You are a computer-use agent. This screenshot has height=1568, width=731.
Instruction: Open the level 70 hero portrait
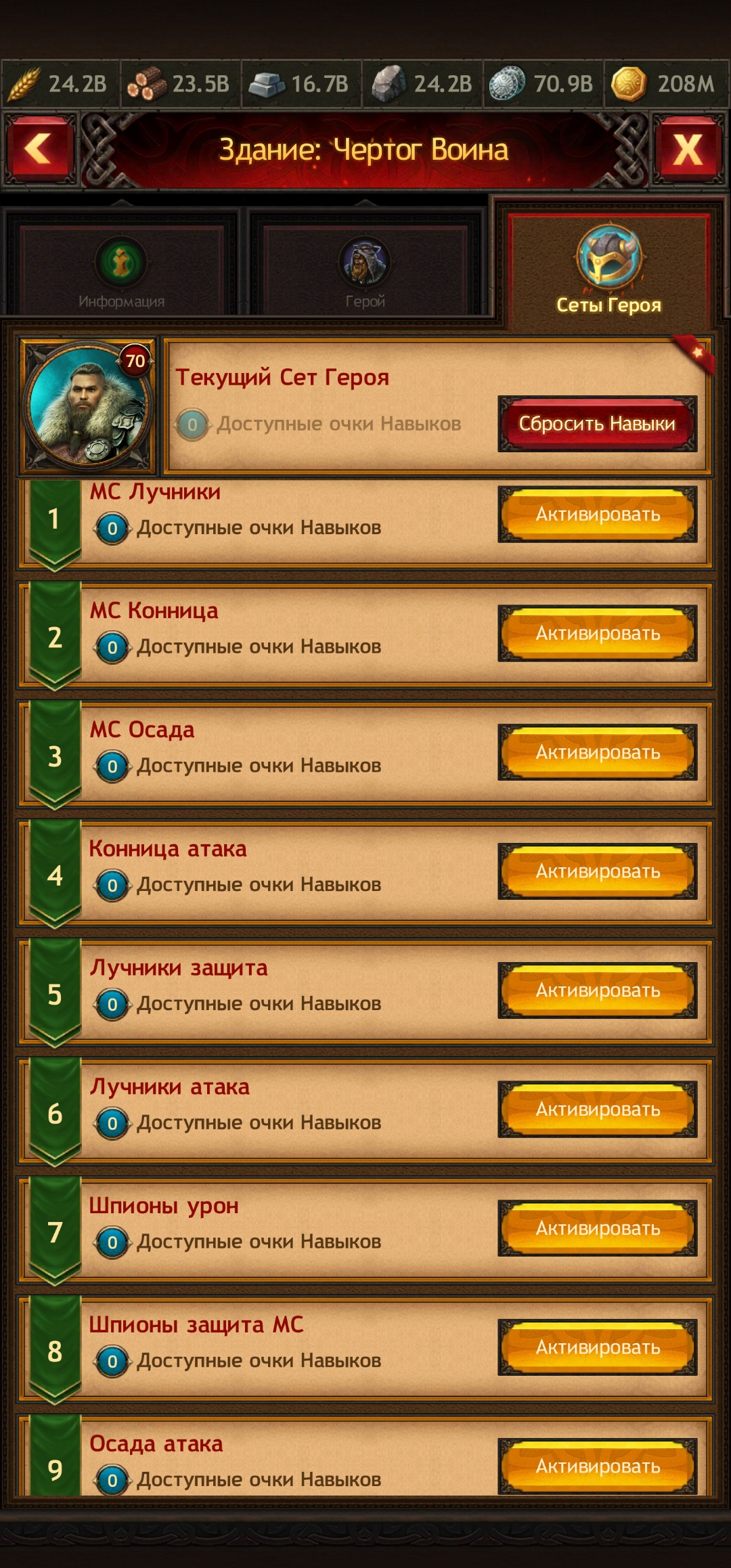(88, 406)
